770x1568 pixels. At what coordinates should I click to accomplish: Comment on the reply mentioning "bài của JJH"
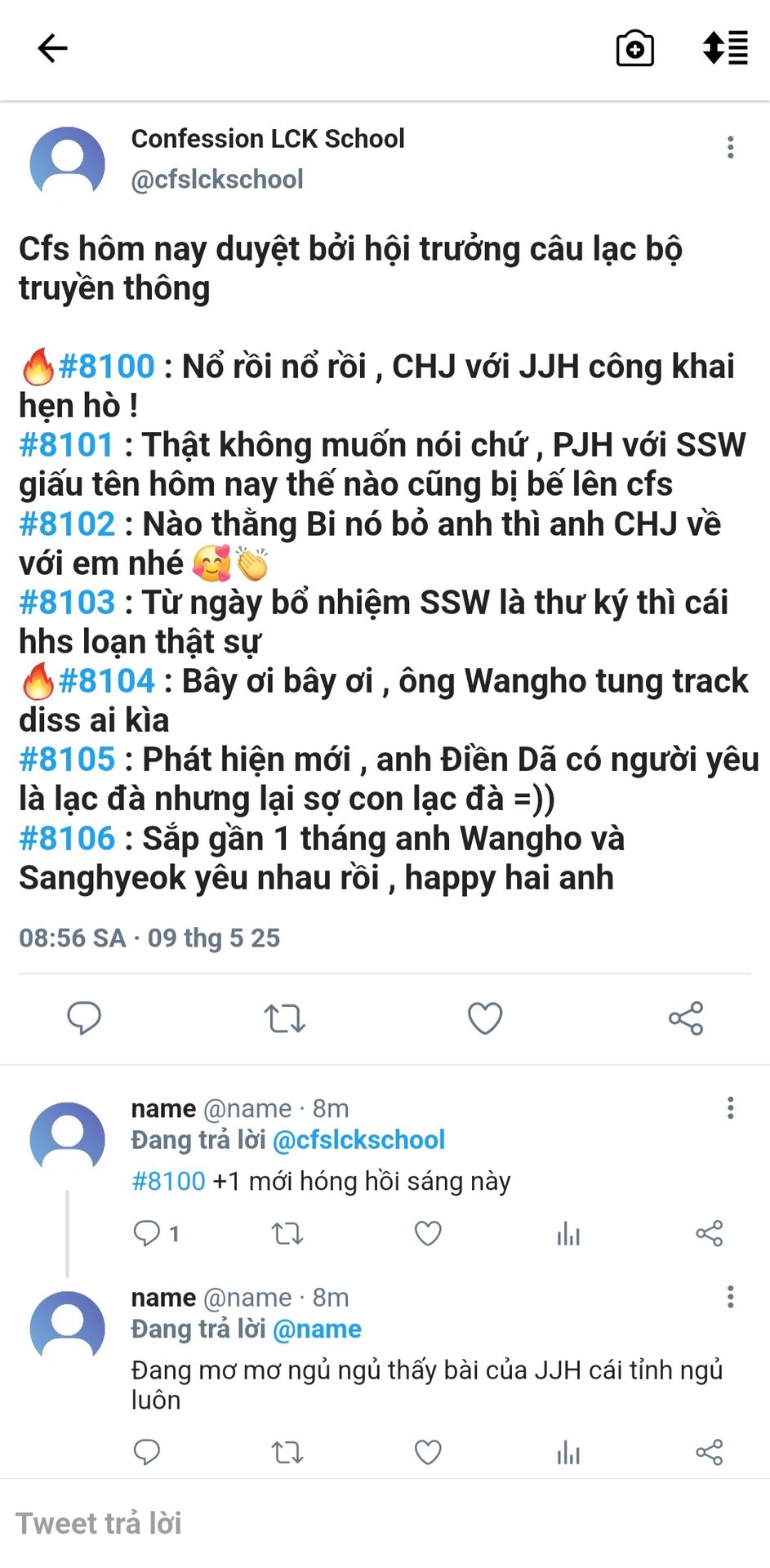click(x=146, y=1452)
